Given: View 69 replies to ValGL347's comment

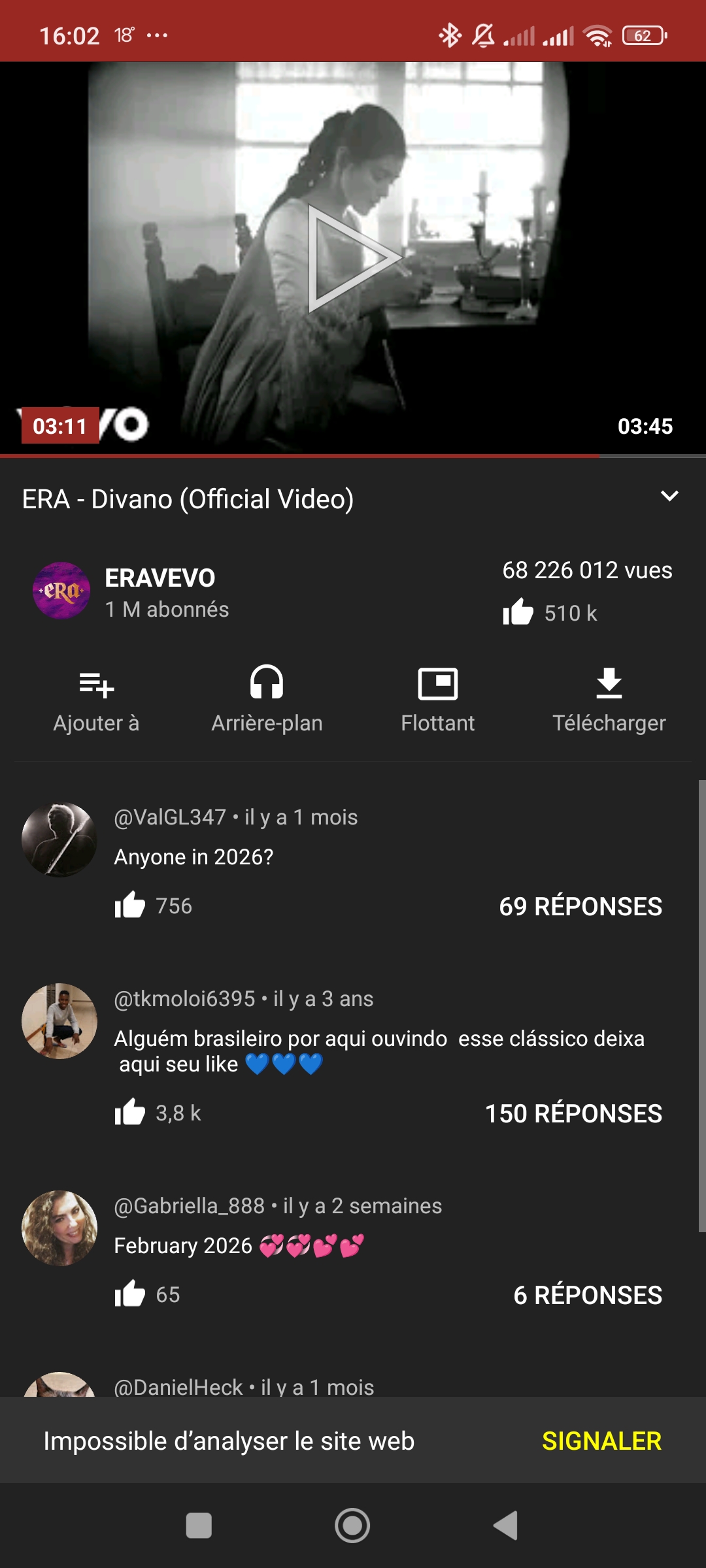Looking at the screenshot, I should [x=580, y=906].
